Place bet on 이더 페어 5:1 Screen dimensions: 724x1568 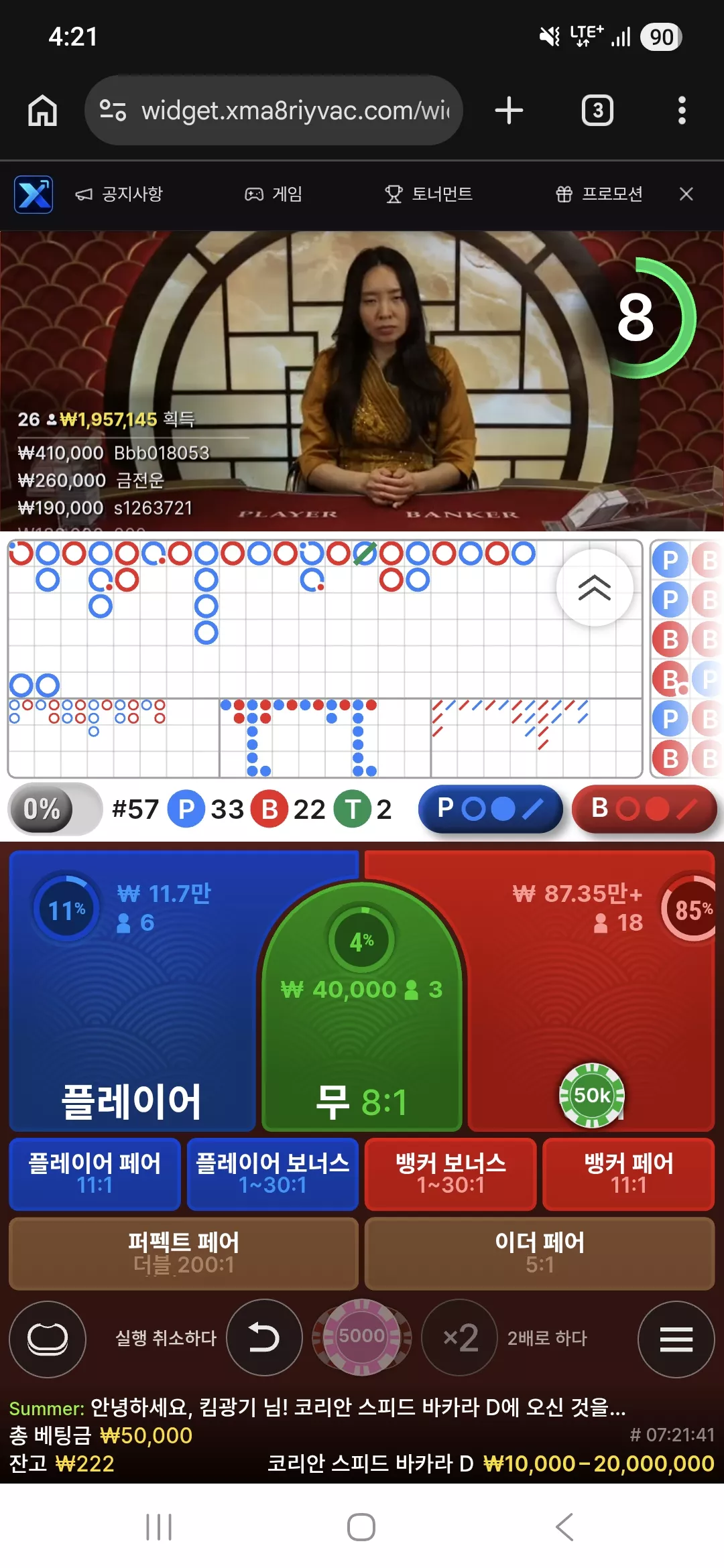tap(540, 1253)
